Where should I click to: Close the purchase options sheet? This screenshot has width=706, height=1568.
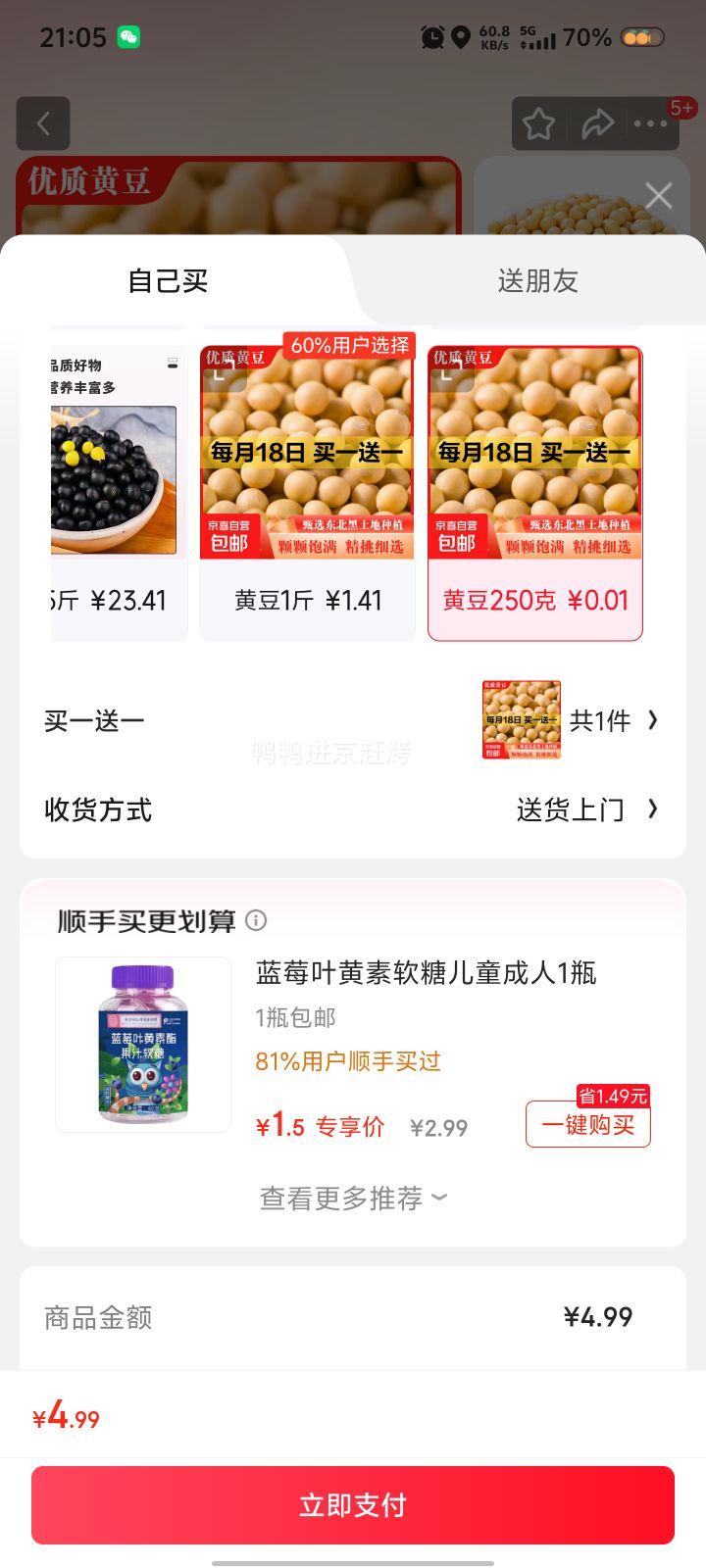point(659,196)
